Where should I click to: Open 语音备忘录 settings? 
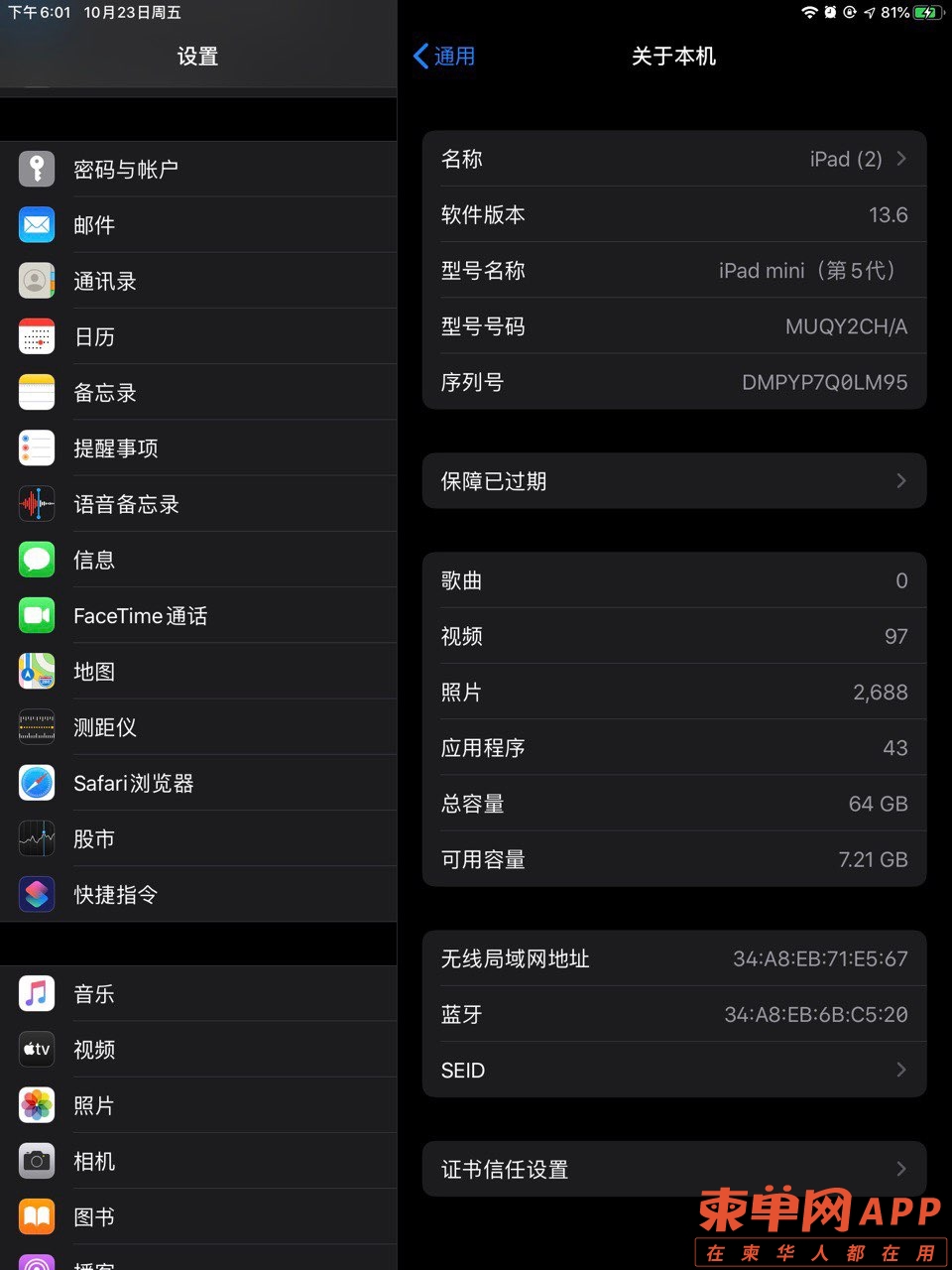click(198, 504)
